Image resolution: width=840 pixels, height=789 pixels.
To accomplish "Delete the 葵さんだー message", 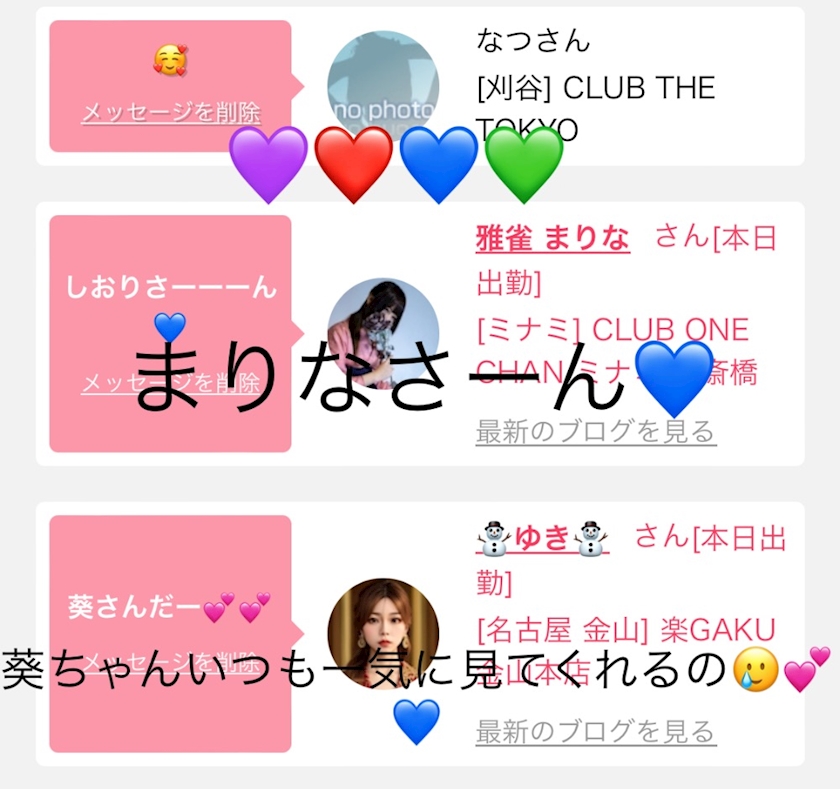I will click(x=171, y=663).
